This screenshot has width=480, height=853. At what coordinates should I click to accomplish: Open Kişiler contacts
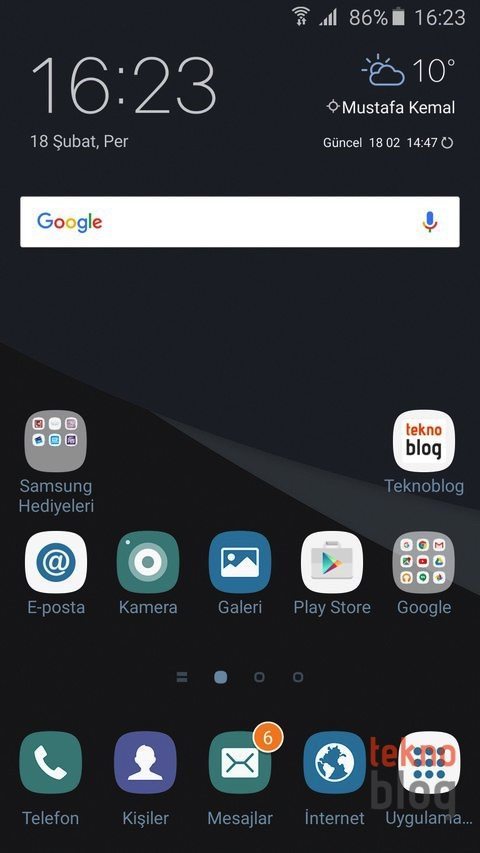[145, 762]
